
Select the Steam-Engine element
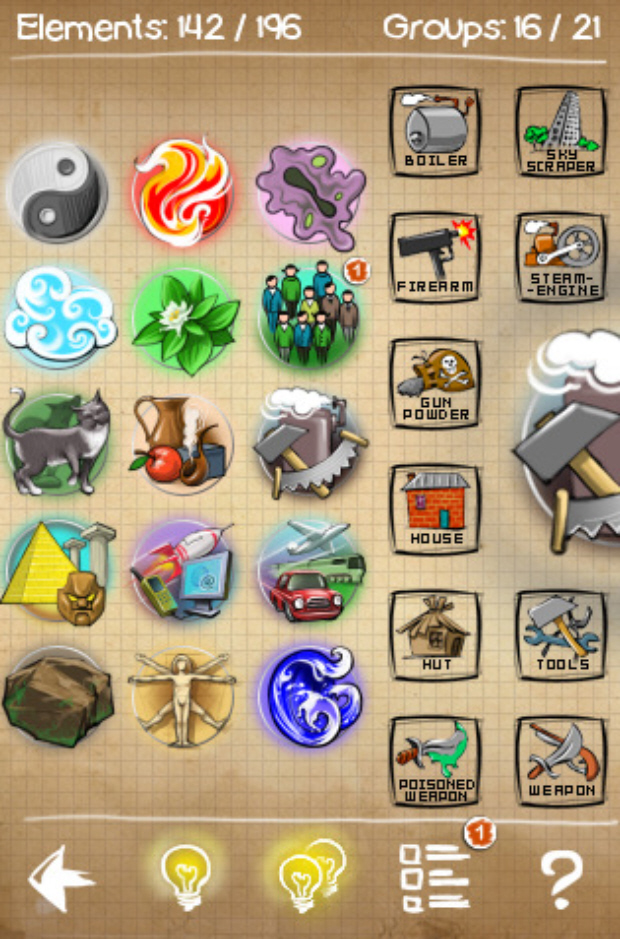tap(561, 258)
